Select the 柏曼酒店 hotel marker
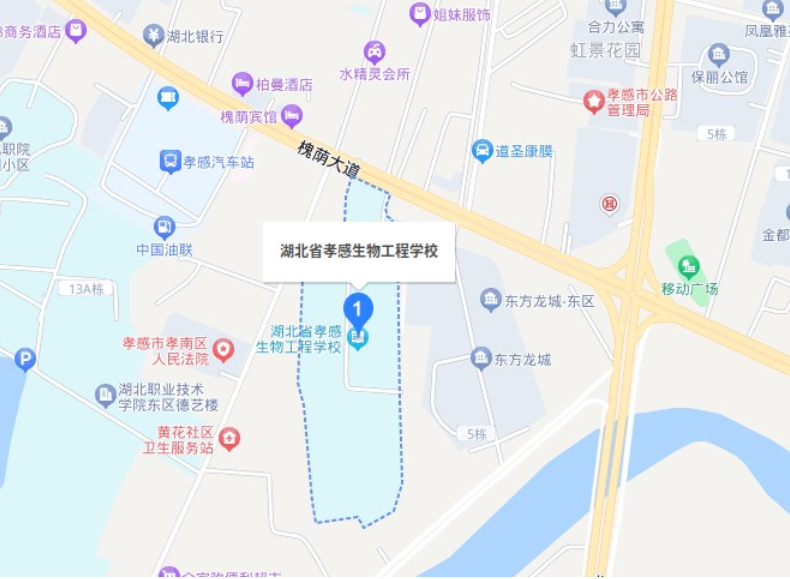The image size is (790, 579). [x=242, y=84]
